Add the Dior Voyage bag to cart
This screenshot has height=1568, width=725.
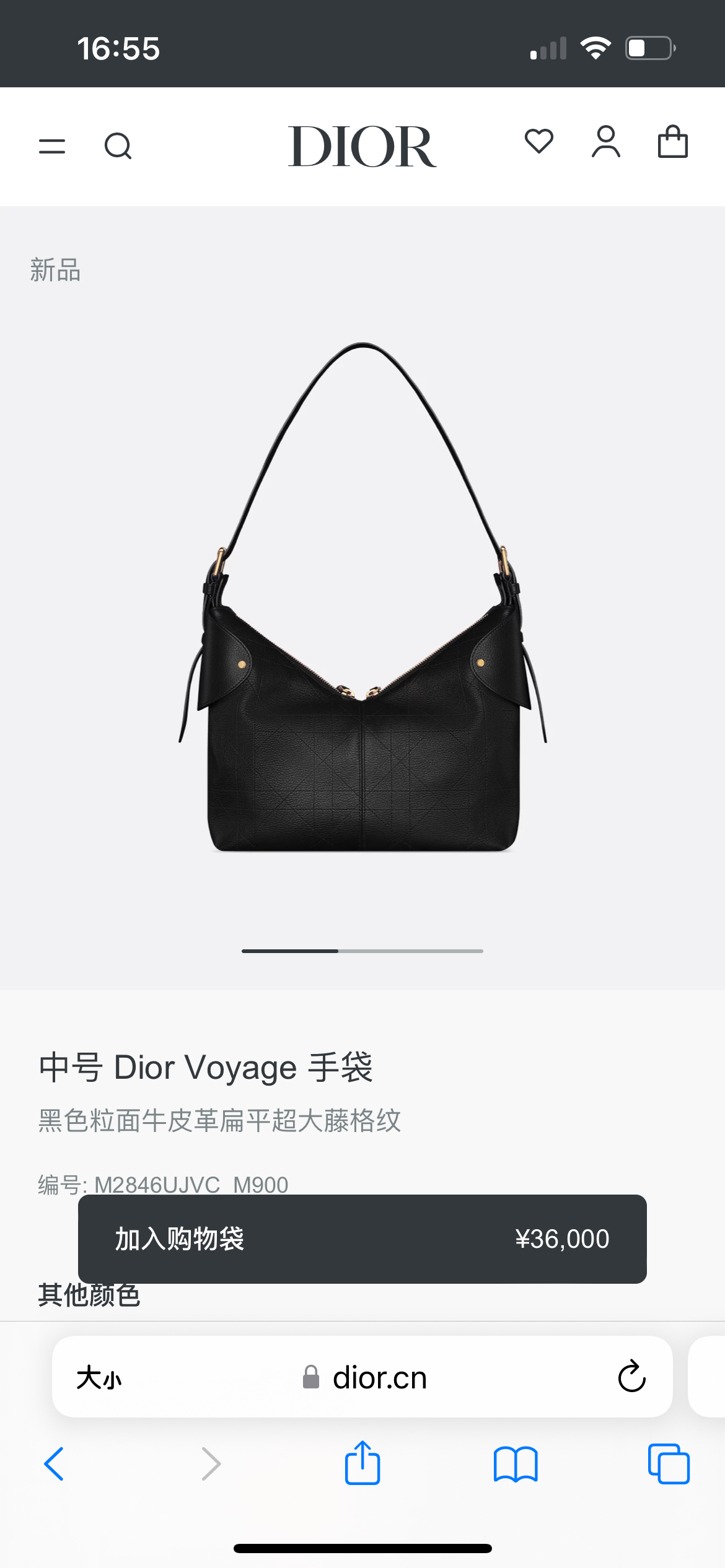362,1239
